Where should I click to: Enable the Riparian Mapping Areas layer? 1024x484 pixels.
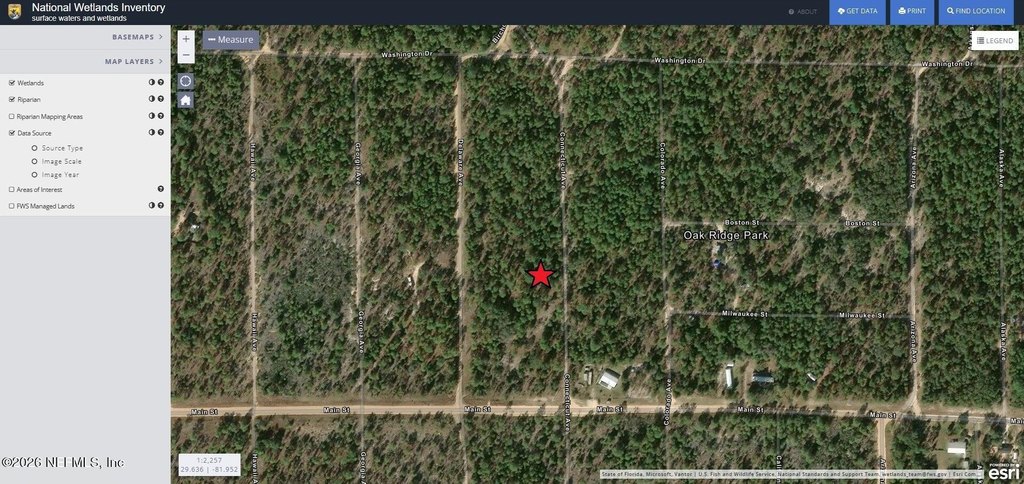coord(11,116)
